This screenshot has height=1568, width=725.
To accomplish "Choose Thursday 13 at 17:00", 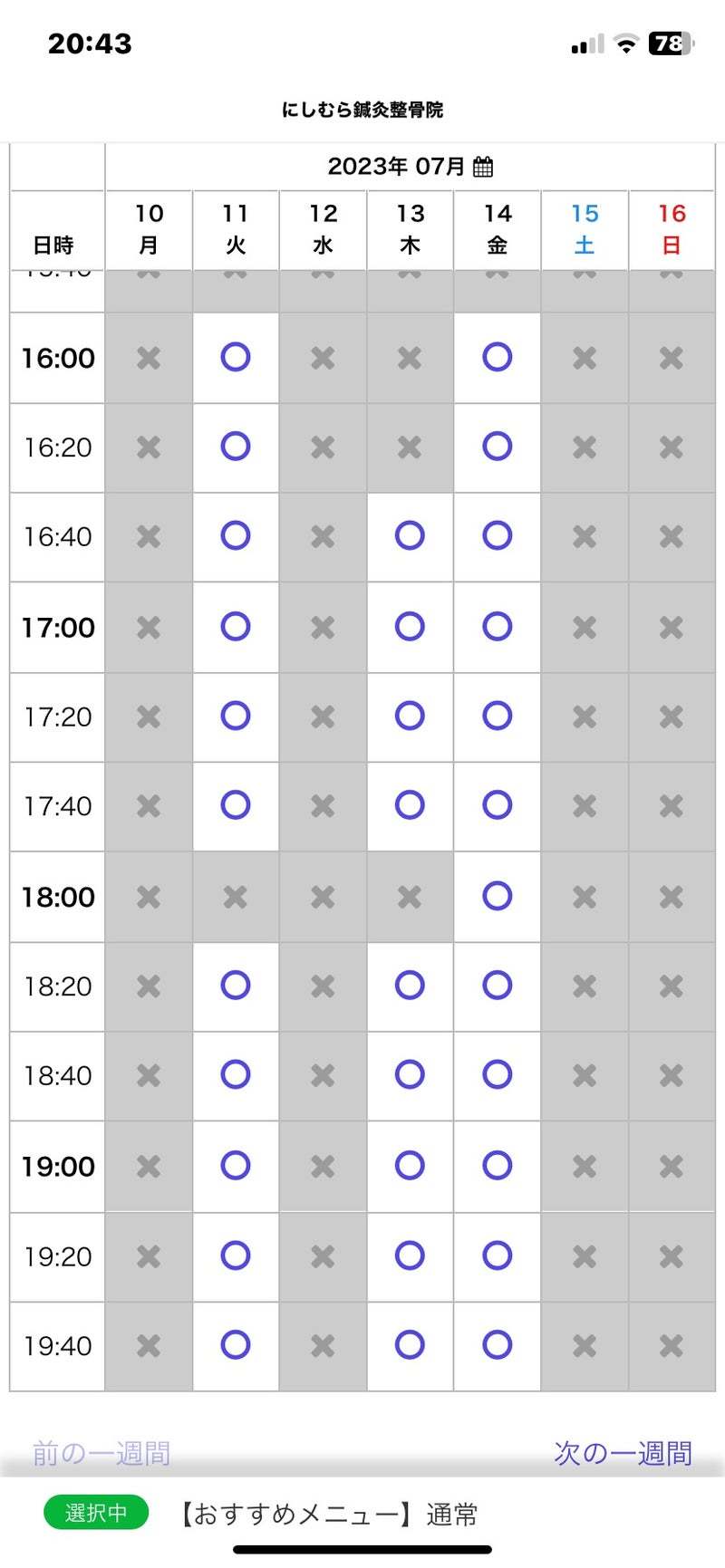I will coord(410,626).
